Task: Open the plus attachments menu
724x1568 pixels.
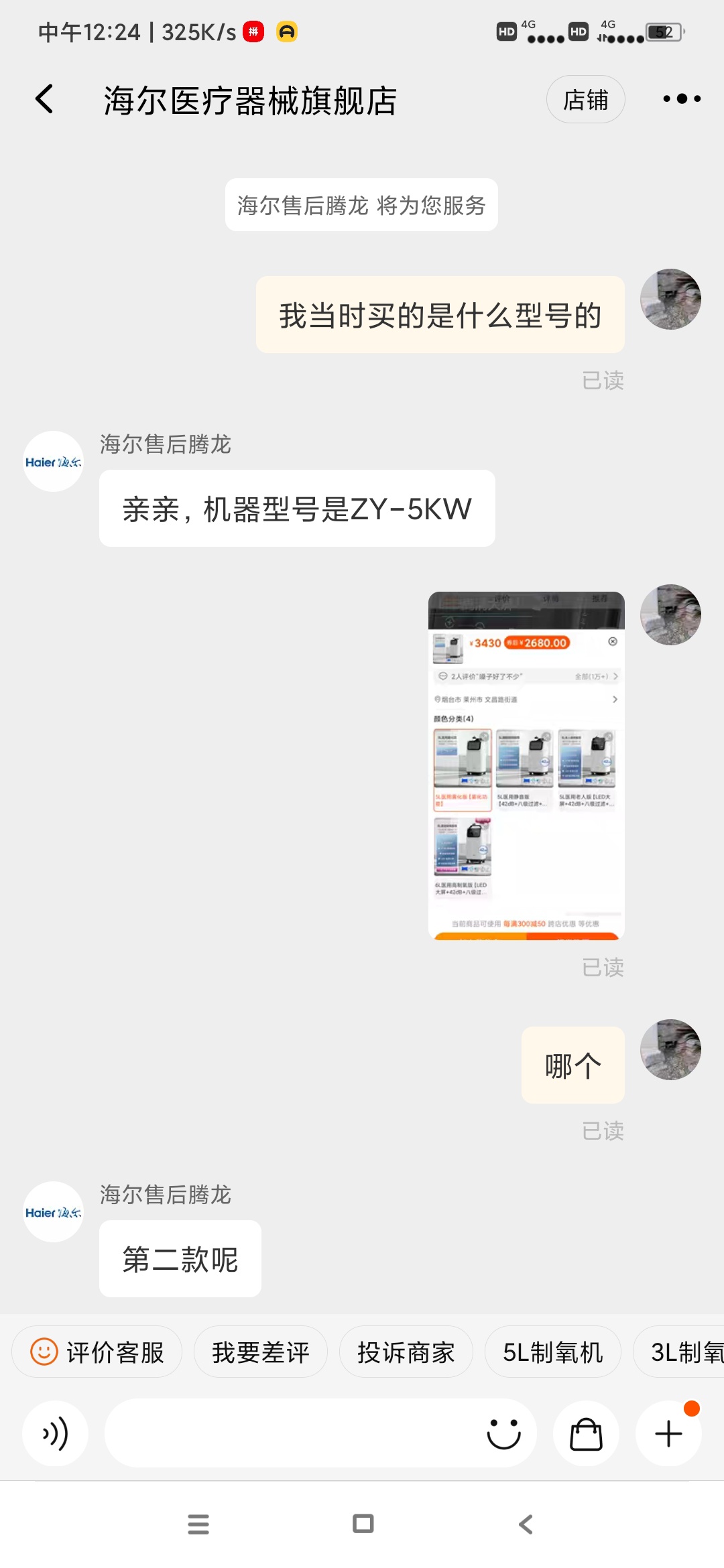Action: 668,1433
